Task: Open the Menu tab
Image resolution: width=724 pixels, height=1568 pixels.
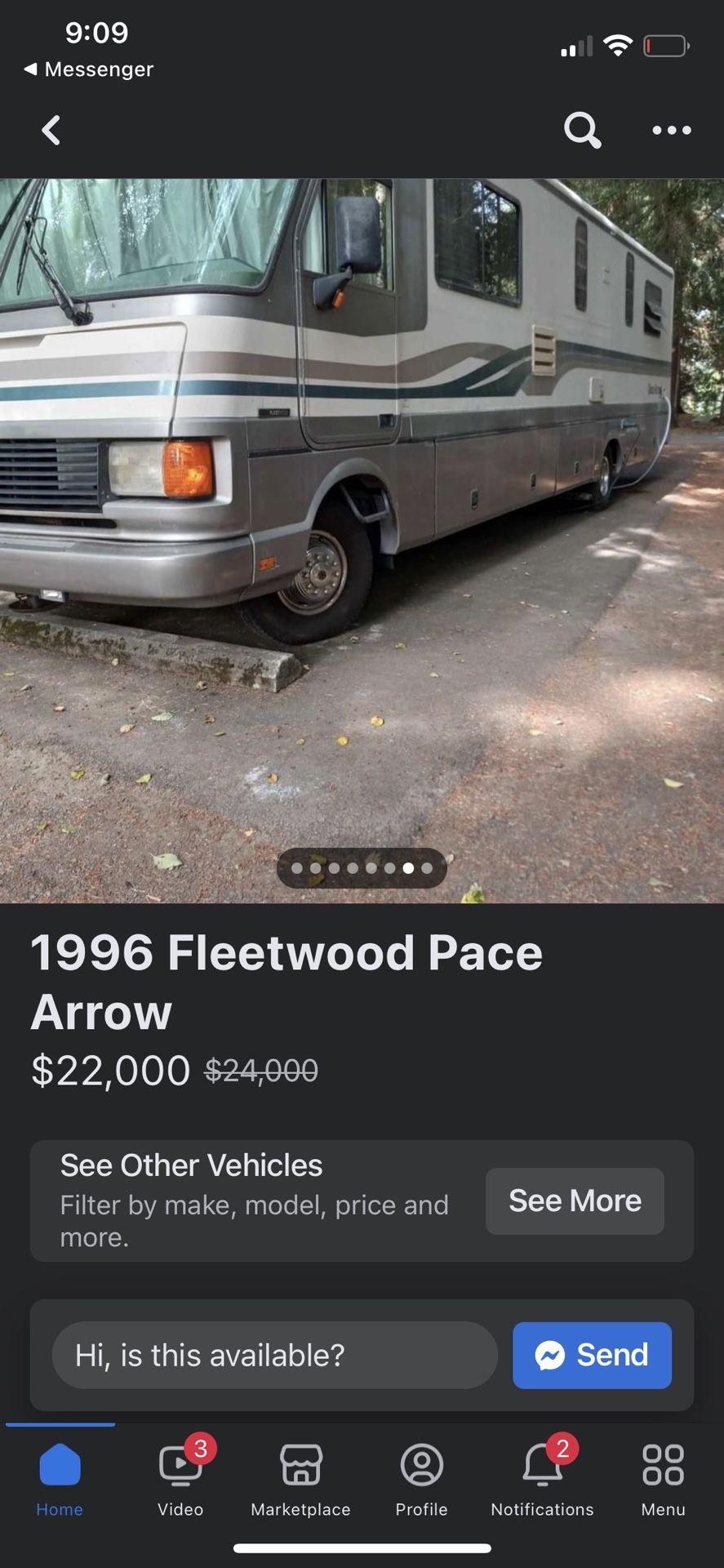Action: click(x=663, y=1478)
